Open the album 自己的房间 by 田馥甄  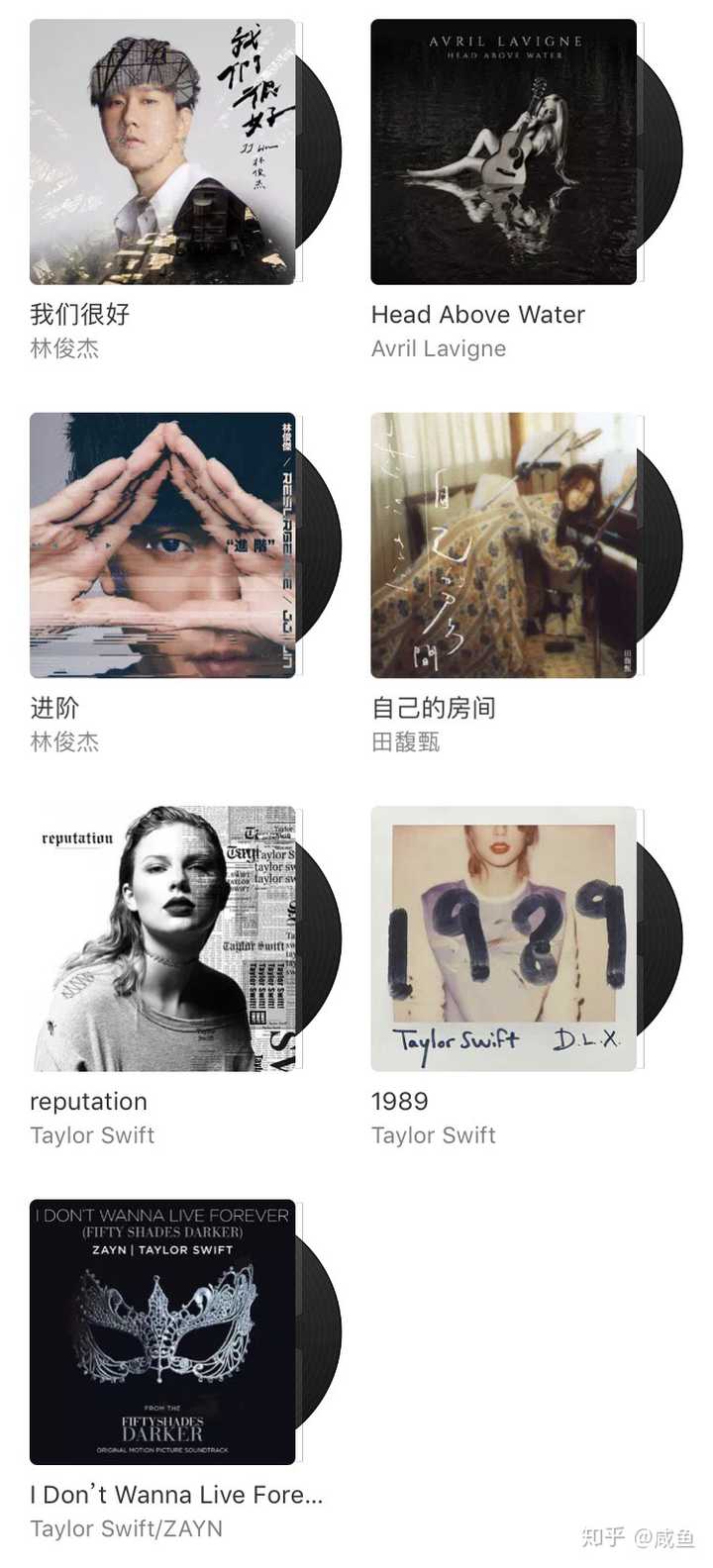(x=503, y=545)
